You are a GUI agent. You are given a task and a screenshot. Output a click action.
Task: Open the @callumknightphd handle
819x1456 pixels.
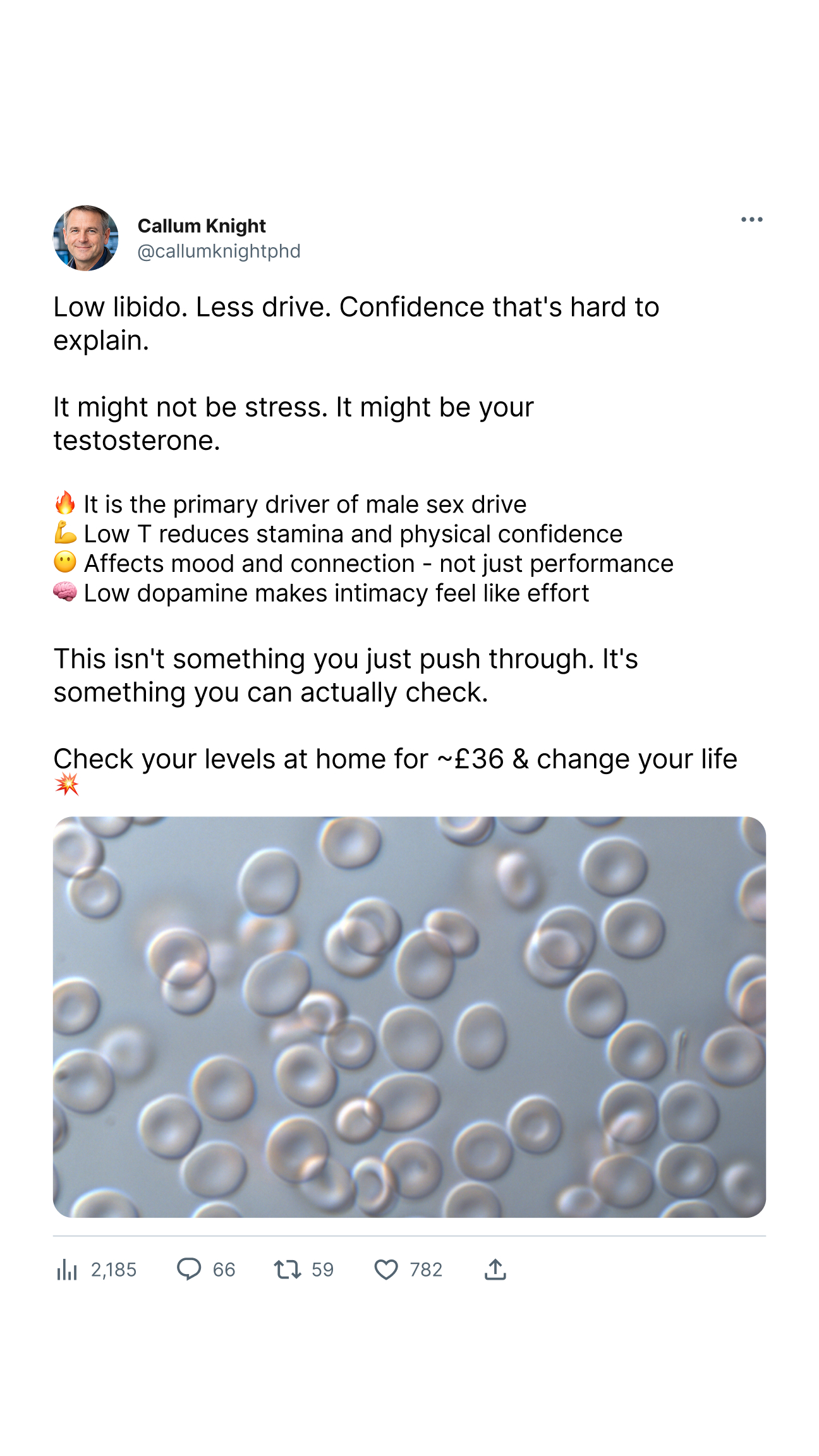(x=219, y=252)
